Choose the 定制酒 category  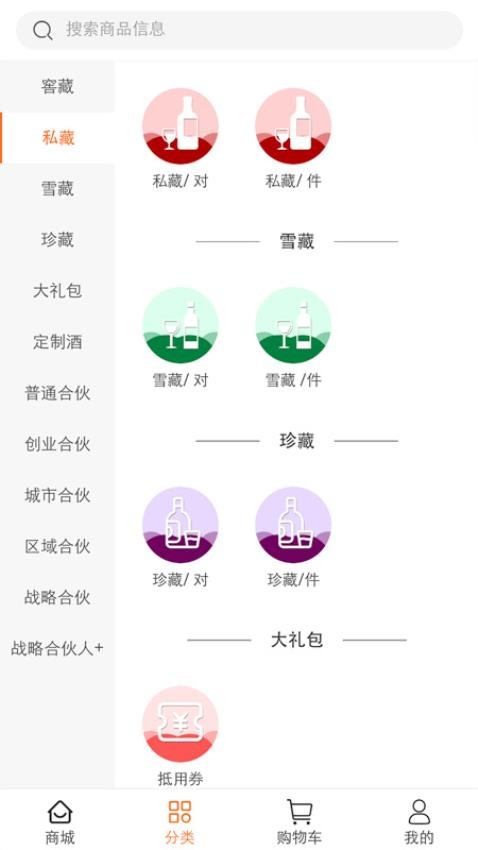click(57, 342)
